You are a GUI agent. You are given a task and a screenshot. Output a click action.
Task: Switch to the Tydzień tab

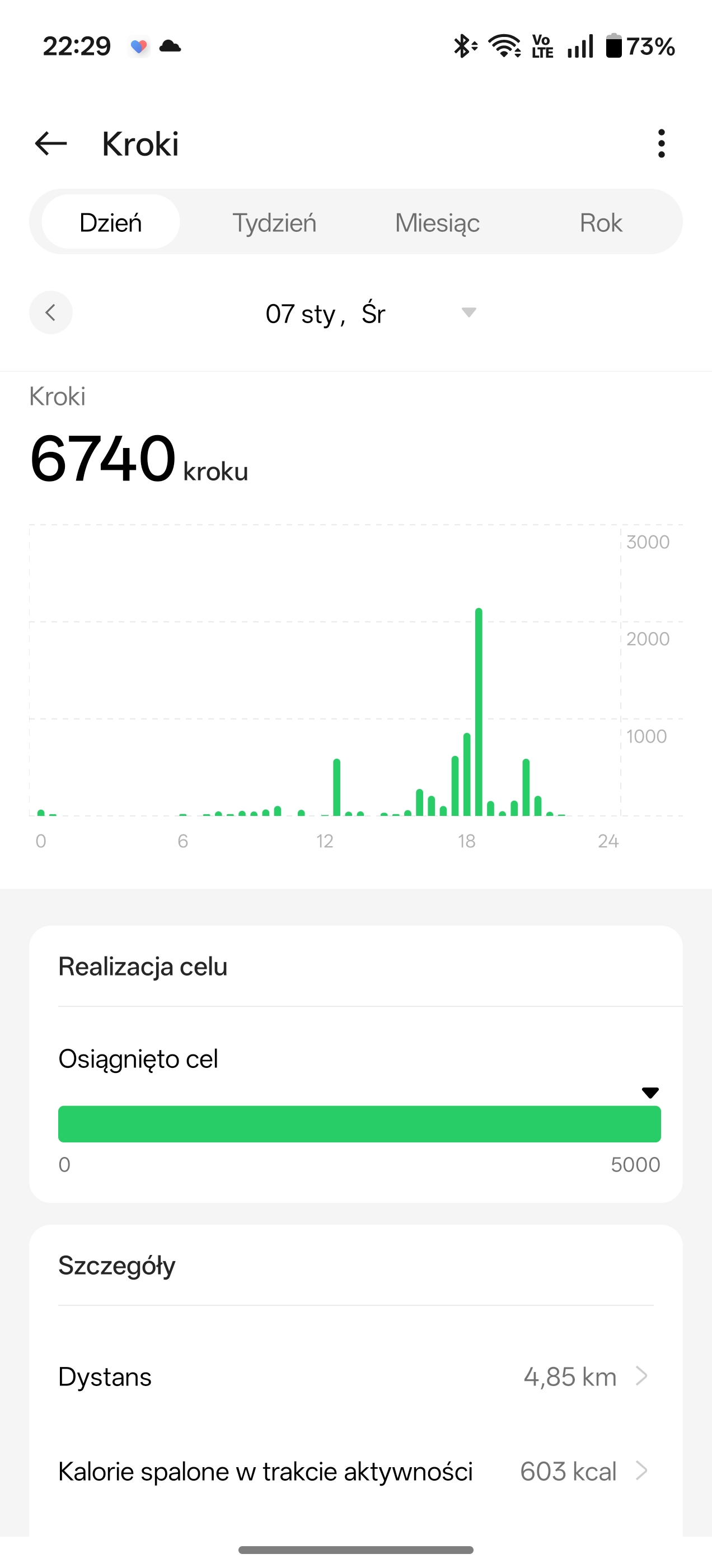274,222
